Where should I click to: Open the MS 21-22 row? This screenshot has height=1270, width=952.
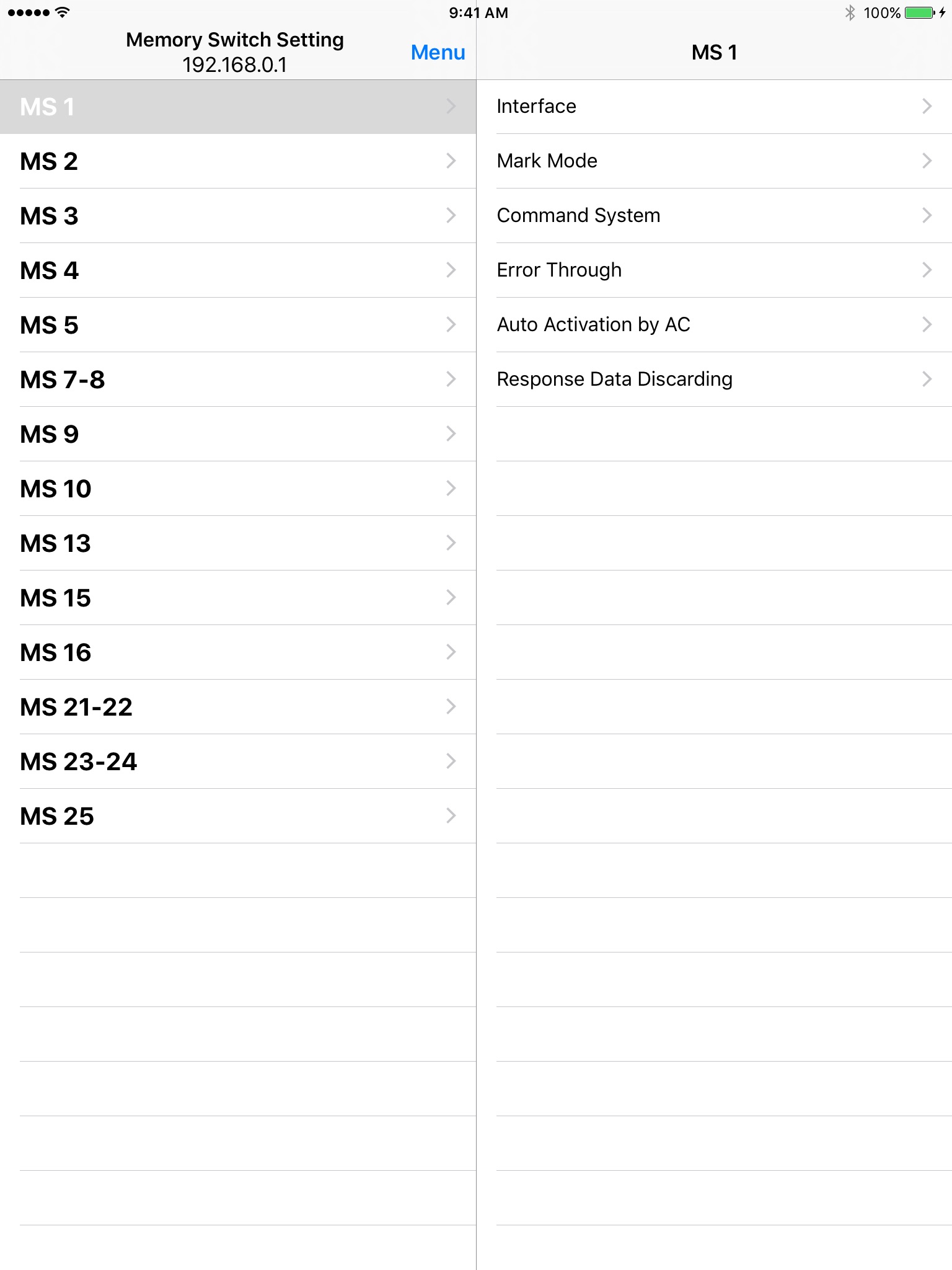238,707
